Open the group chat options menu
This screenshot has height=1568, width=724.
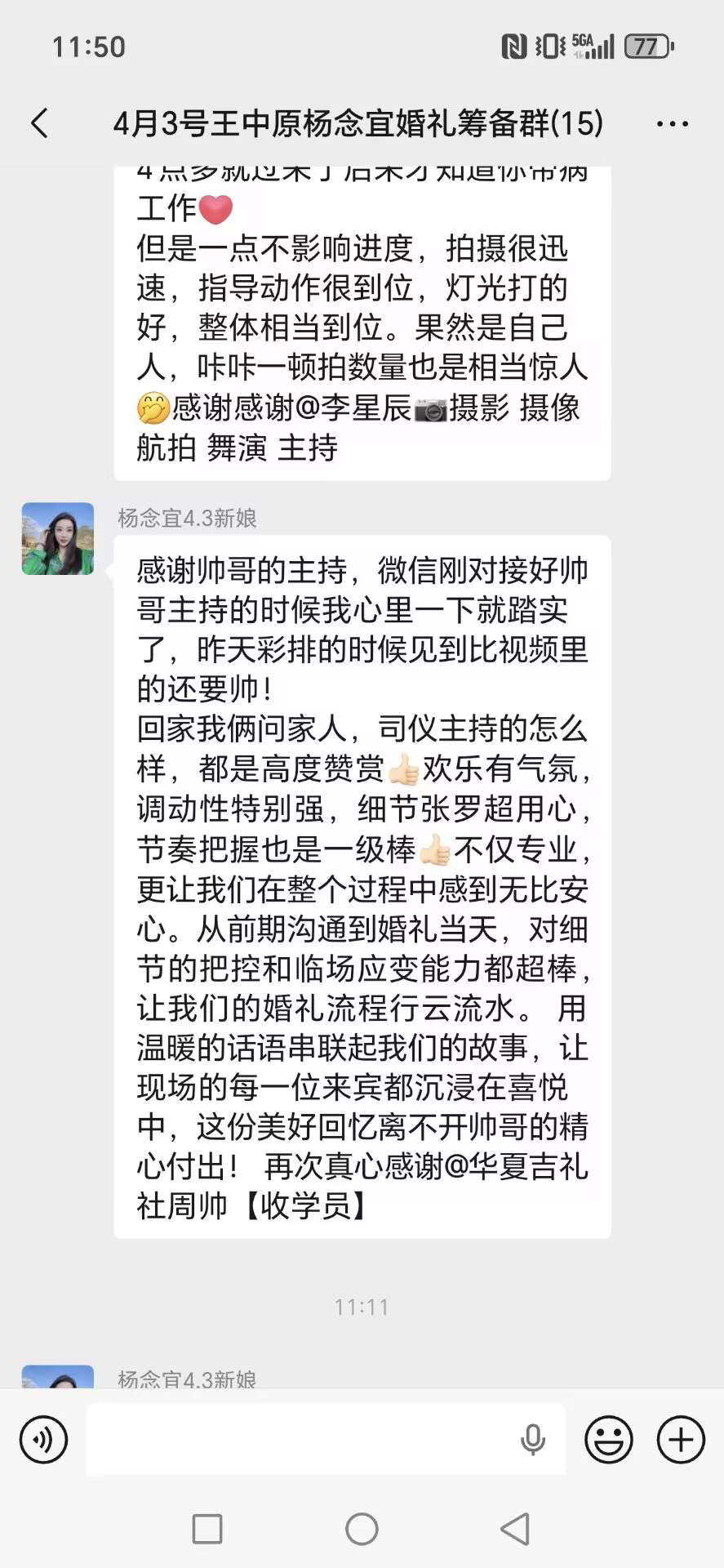pyautogui.click(x=672, y=124)
